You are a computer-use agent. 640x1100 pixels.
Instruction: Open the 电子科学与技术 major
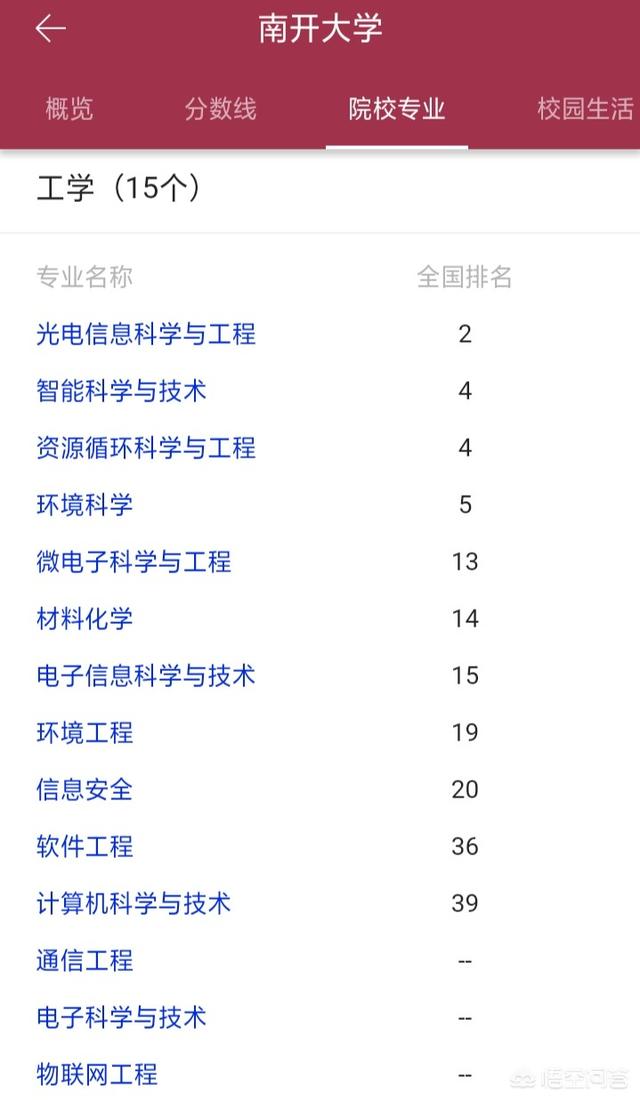point(121,1018)
